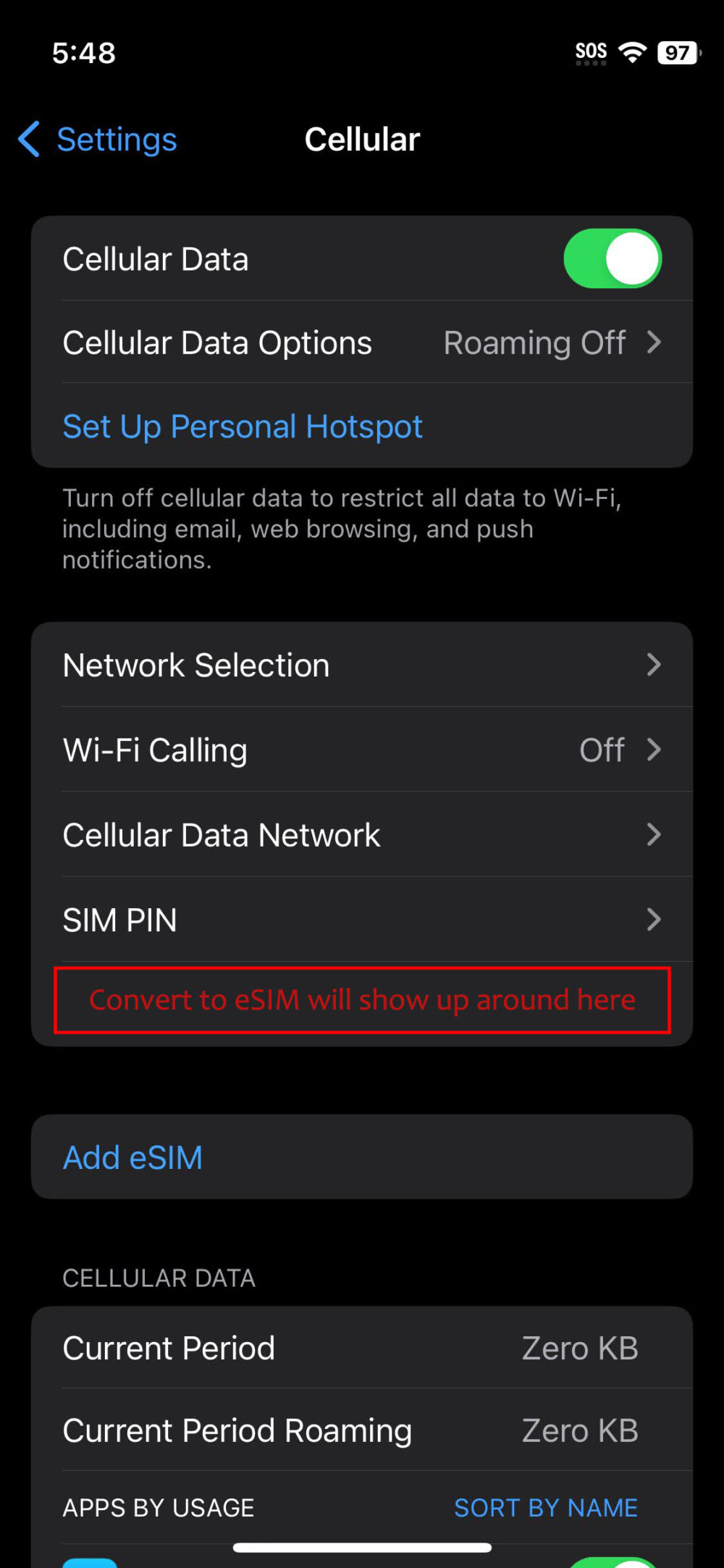Tap Set Up Personal Hotspot

click(243, 426)
